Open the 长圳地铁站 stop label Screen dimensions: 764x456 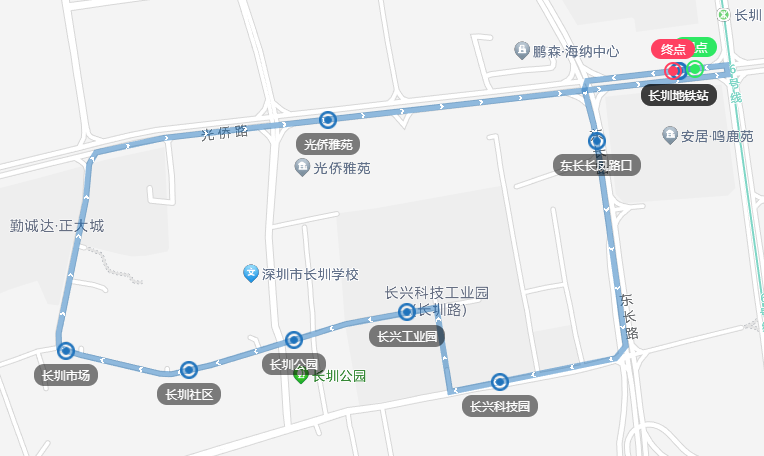678,96
